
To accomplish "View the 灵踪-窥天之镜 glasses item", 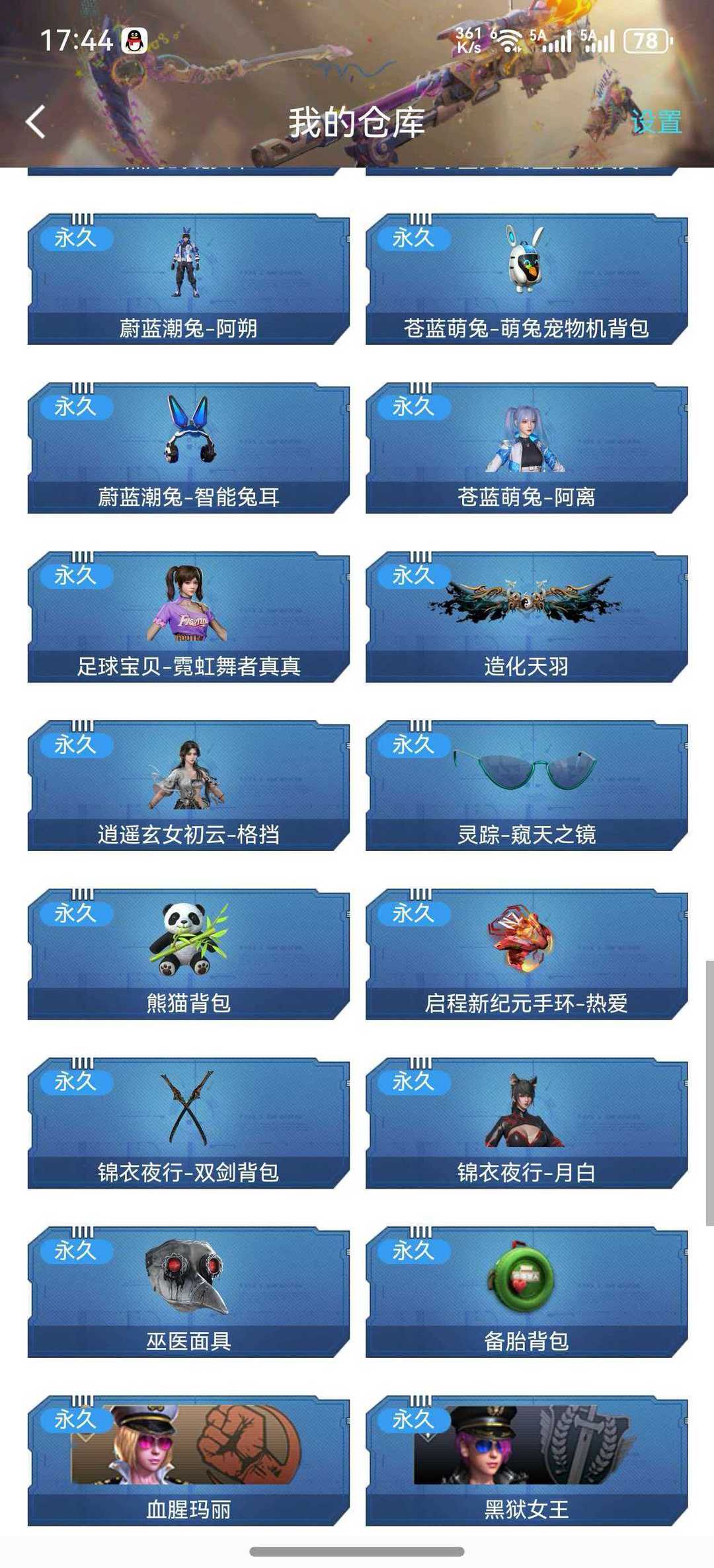I will click(x=527, y=786).
